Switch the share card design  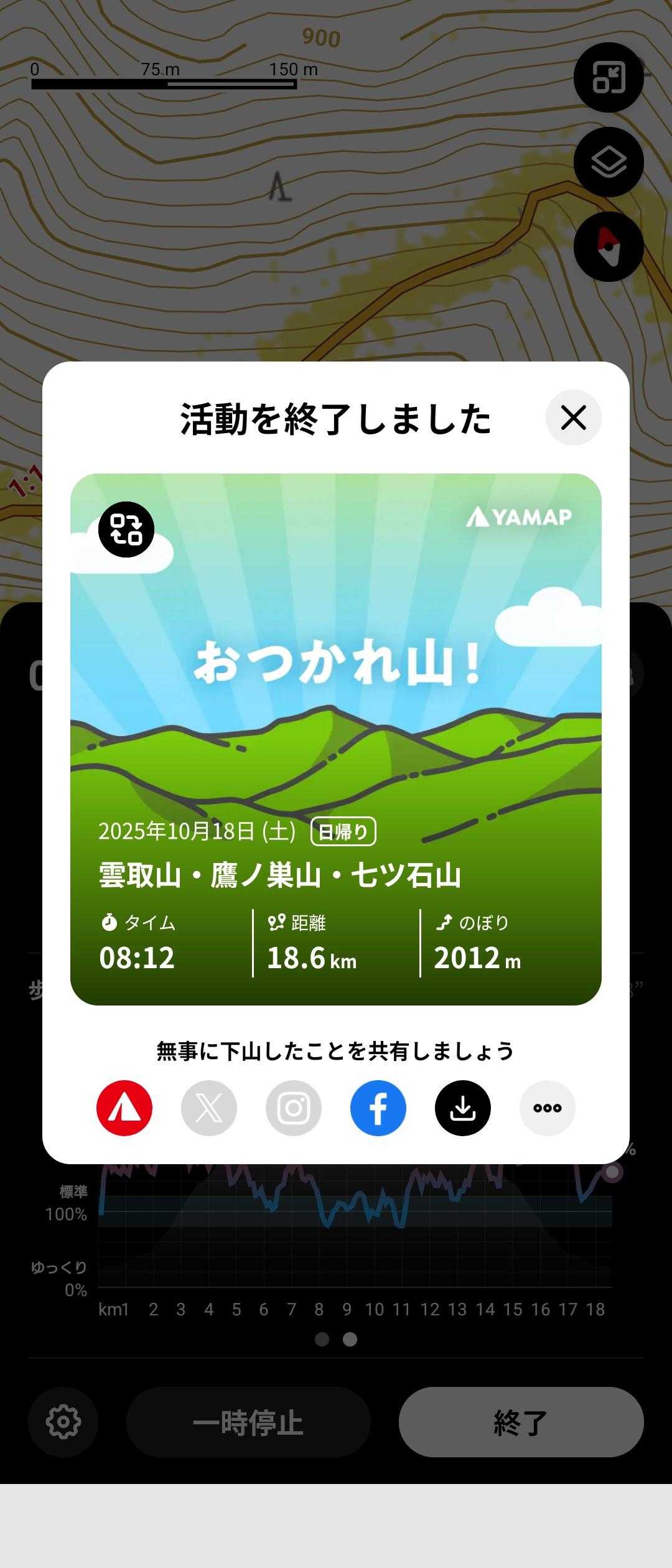(x=126, y=530)
